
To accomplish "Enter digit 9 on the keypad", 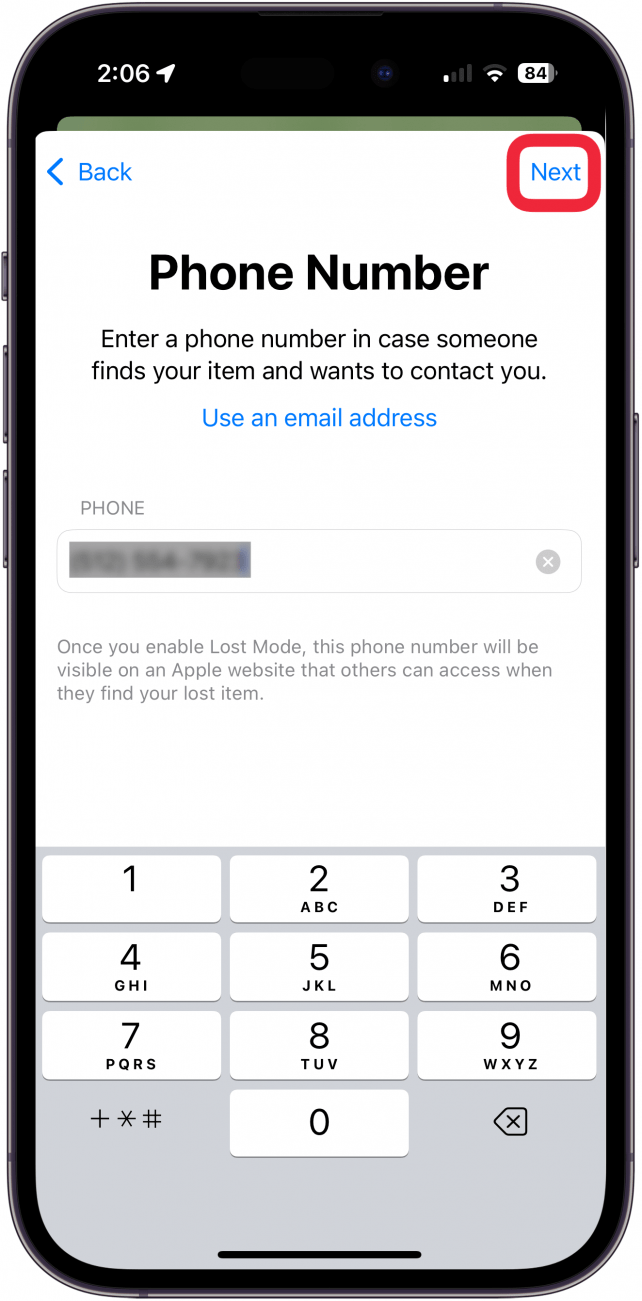I will point(507,1045).
